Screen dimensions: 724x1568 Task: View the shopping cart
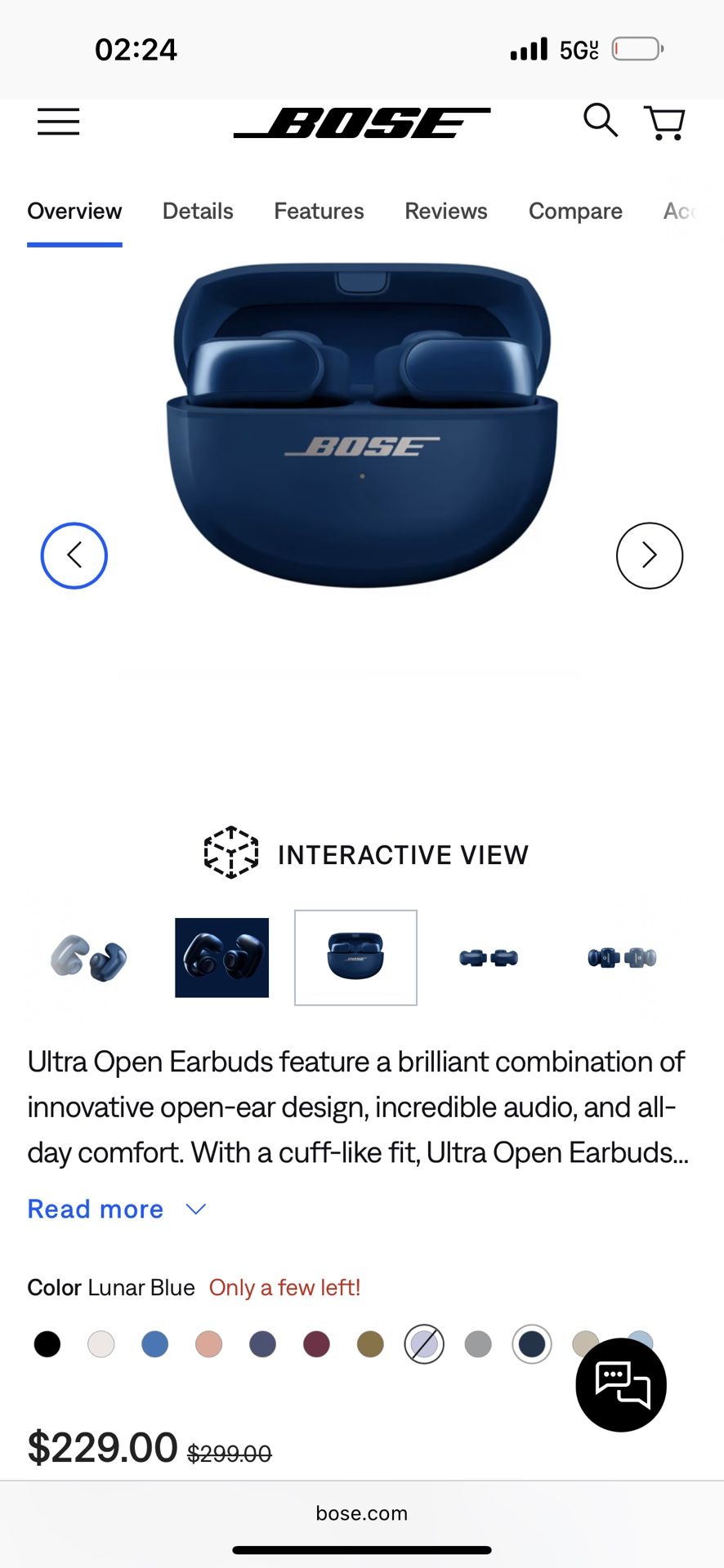pyautogui.click(x=665, y=122)
